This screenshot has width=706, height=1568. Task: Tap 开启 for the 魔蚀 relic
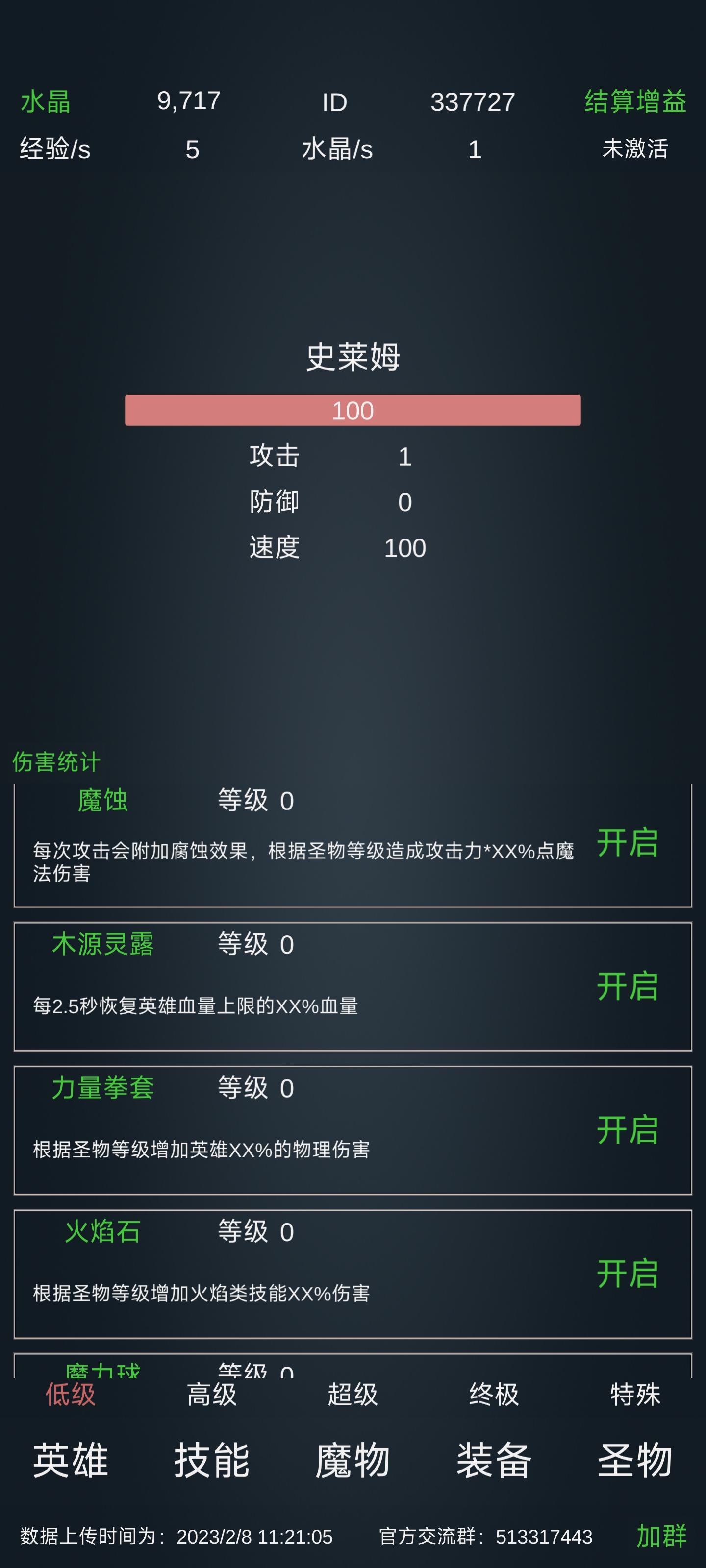[627, 843]
